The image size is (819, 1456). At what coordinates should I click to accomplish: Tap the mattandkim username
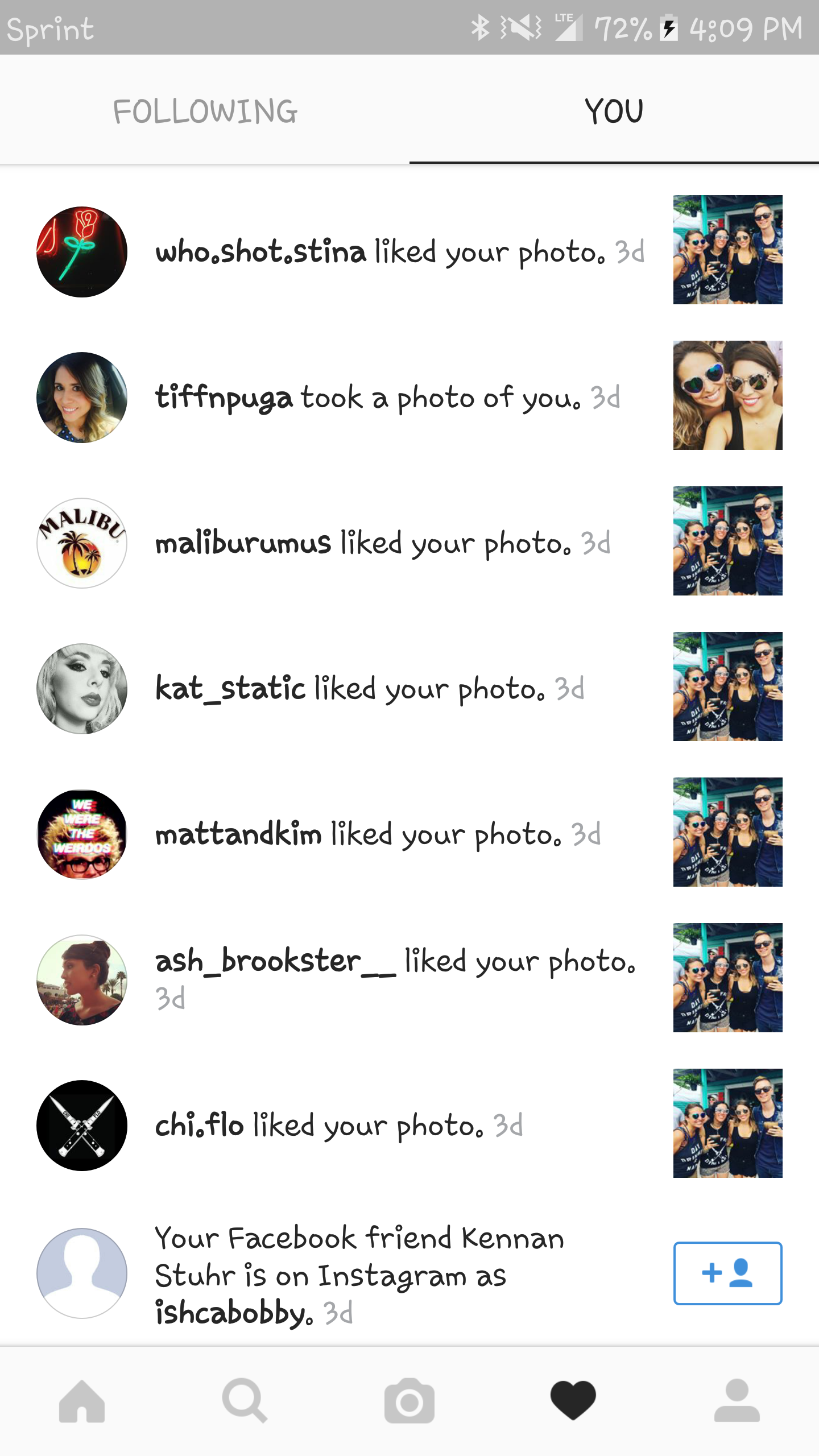click(238, 834)
